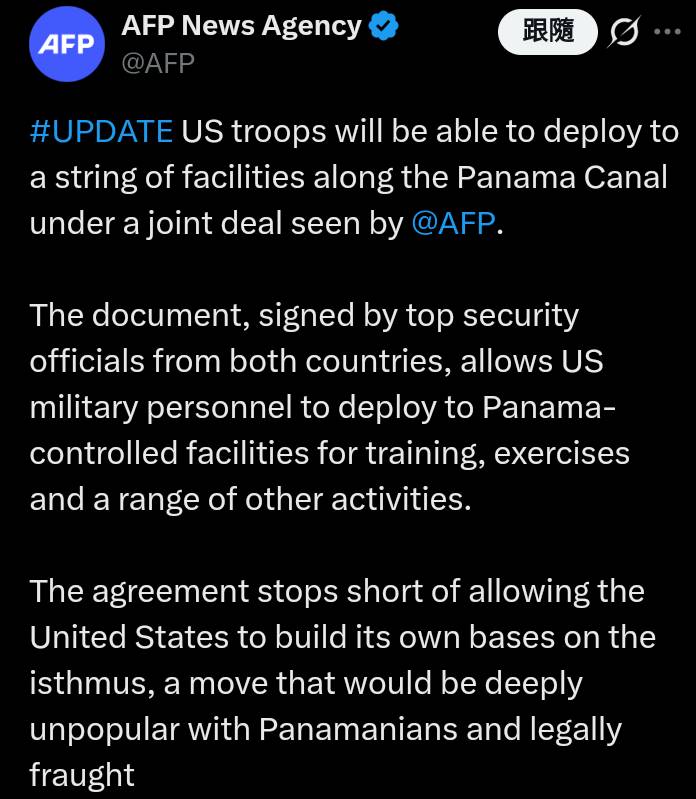Tap the 跟隨 follow button

[548, 31]
